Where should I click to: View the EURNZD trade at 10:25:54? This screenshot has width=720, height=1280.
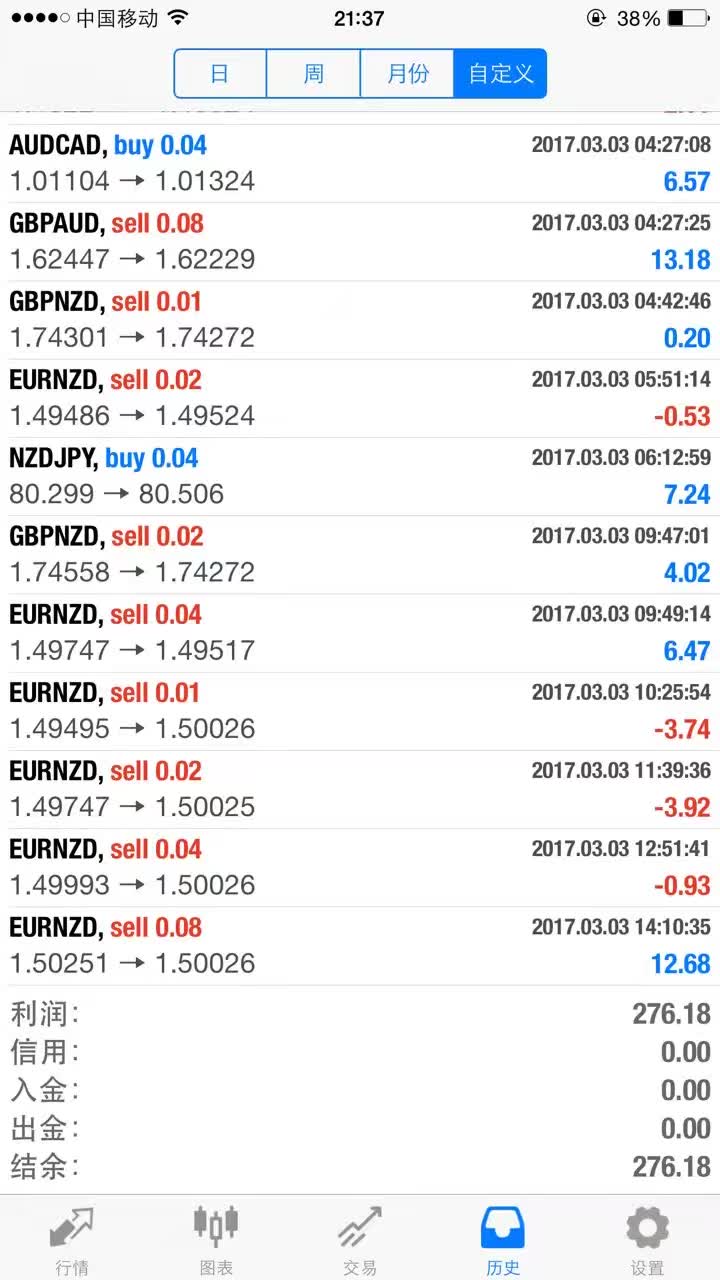coord(360,710)
